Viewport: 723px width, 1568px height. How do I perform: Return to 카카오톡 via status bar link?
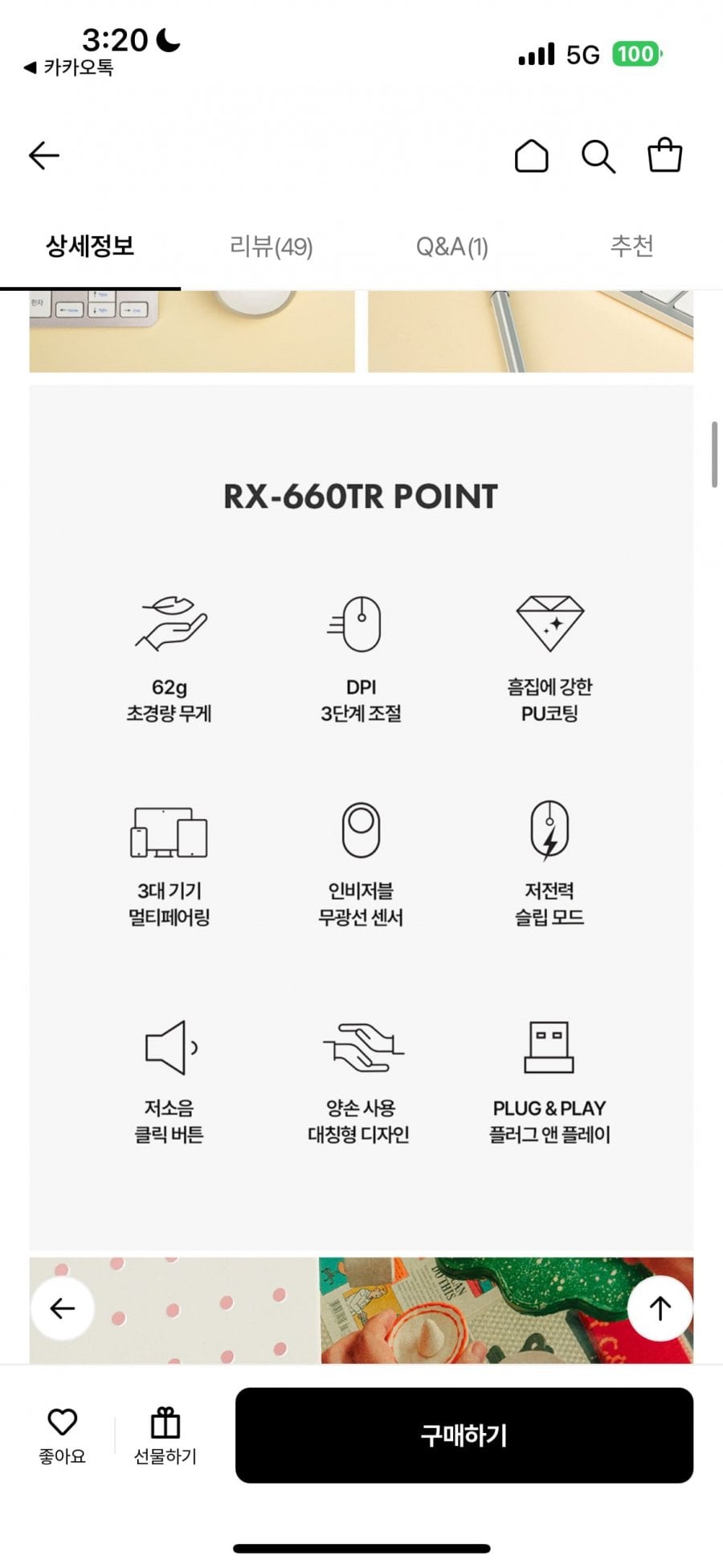point(69,68)
